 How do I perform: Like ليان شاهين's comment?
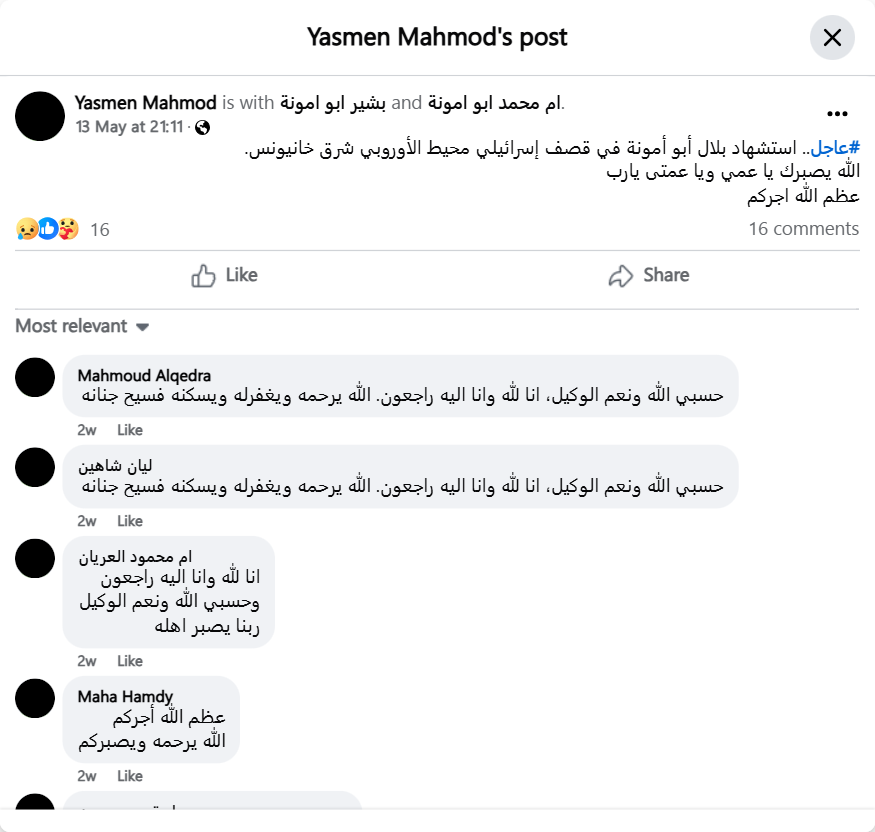(130, 521)
